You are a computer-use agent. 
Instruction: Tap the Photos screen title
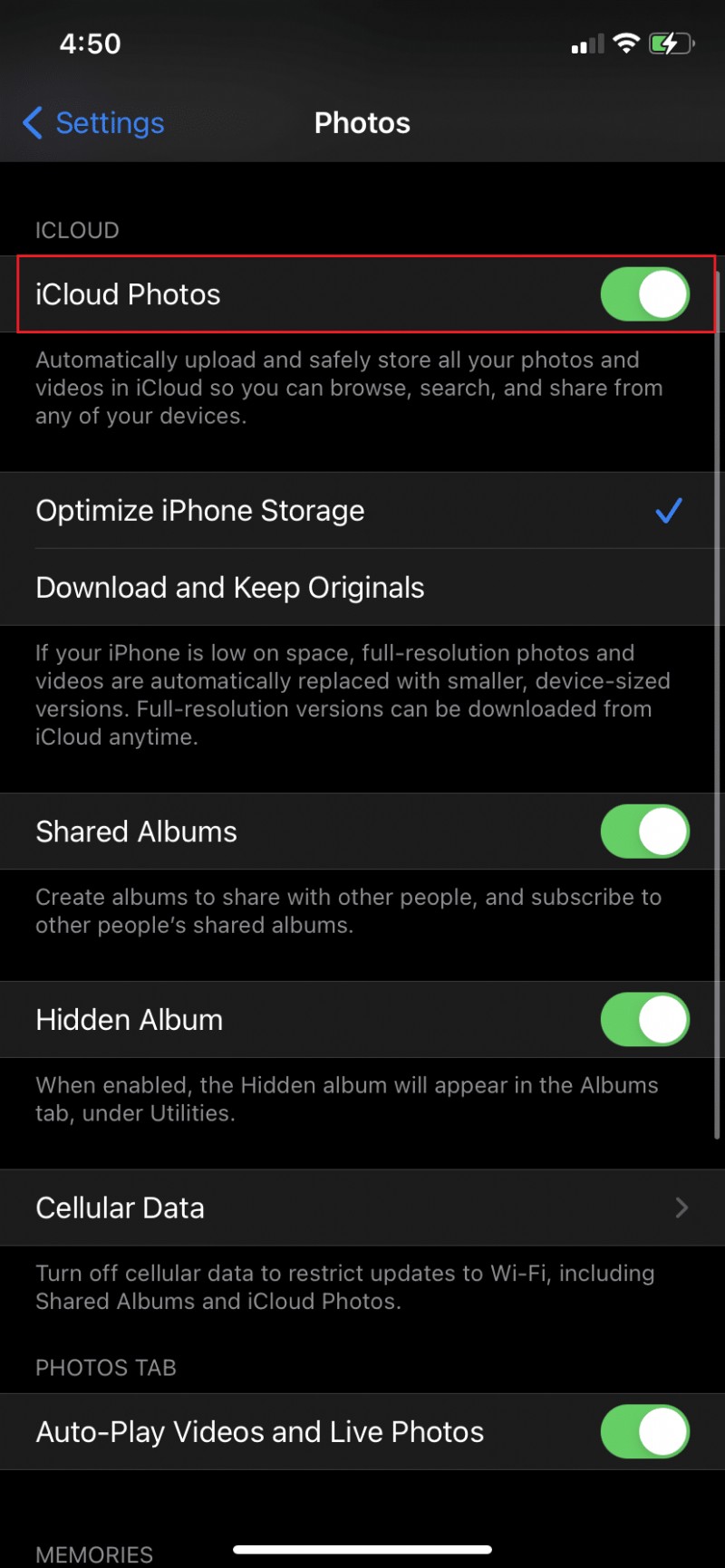(362, 122)
